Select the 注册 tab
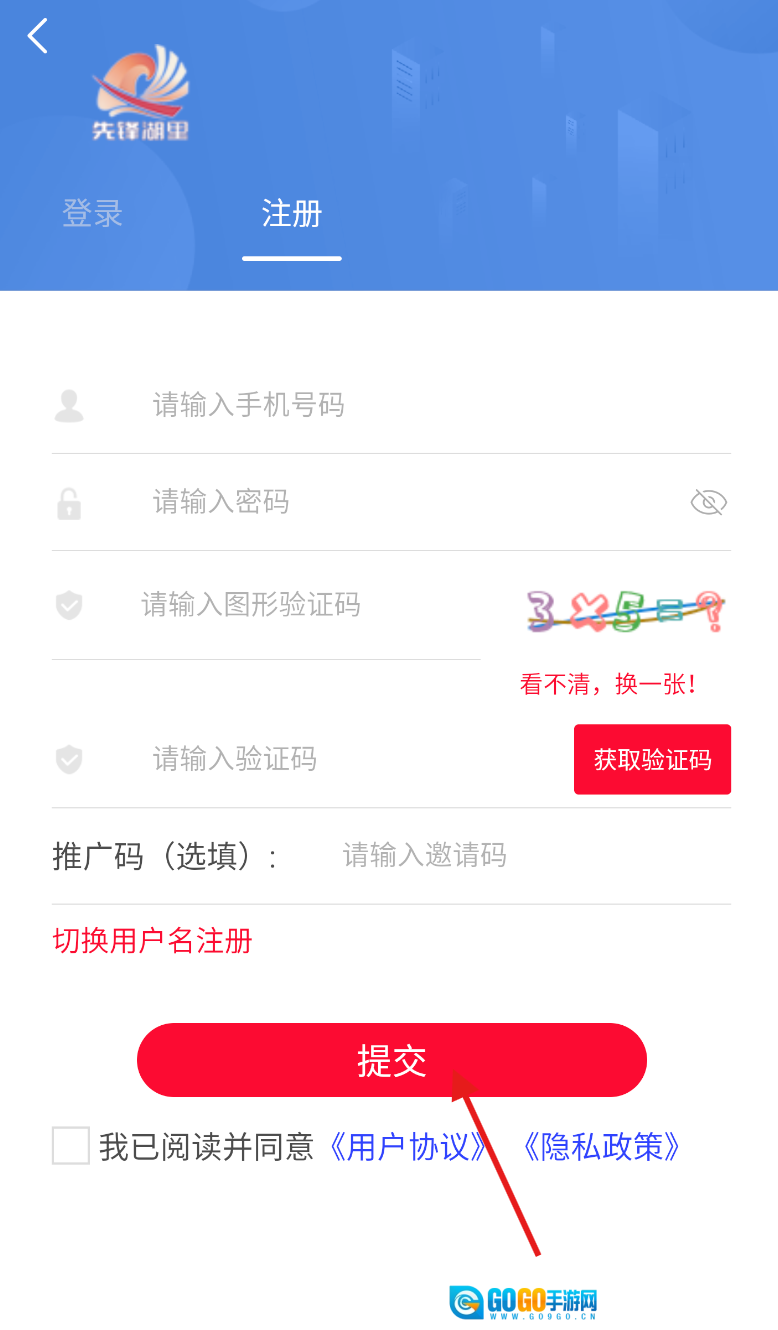This screenshot has width=778, height=1330. point(291,213)
